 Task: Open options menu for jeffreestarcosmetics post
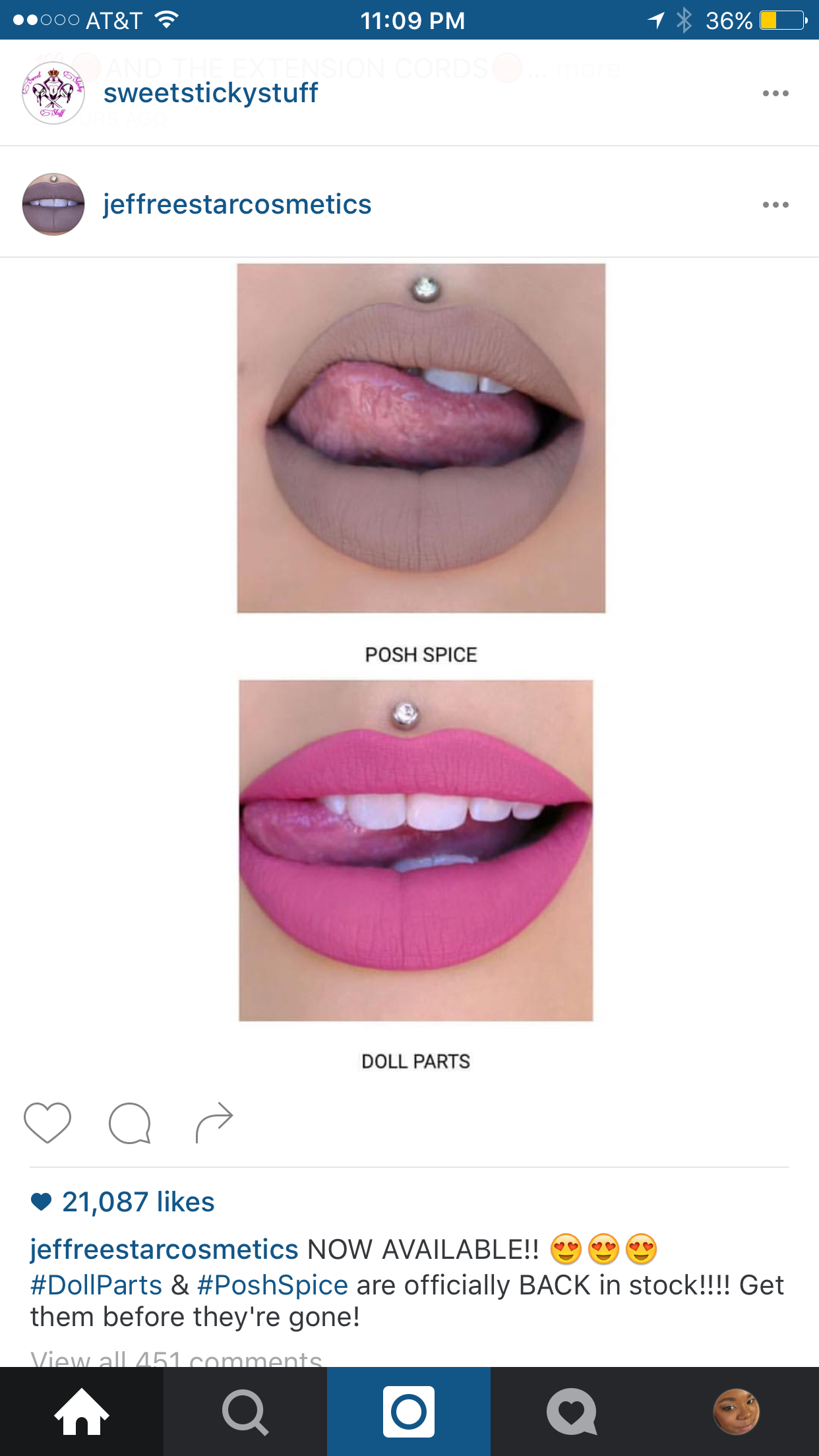tap(775, 205)
